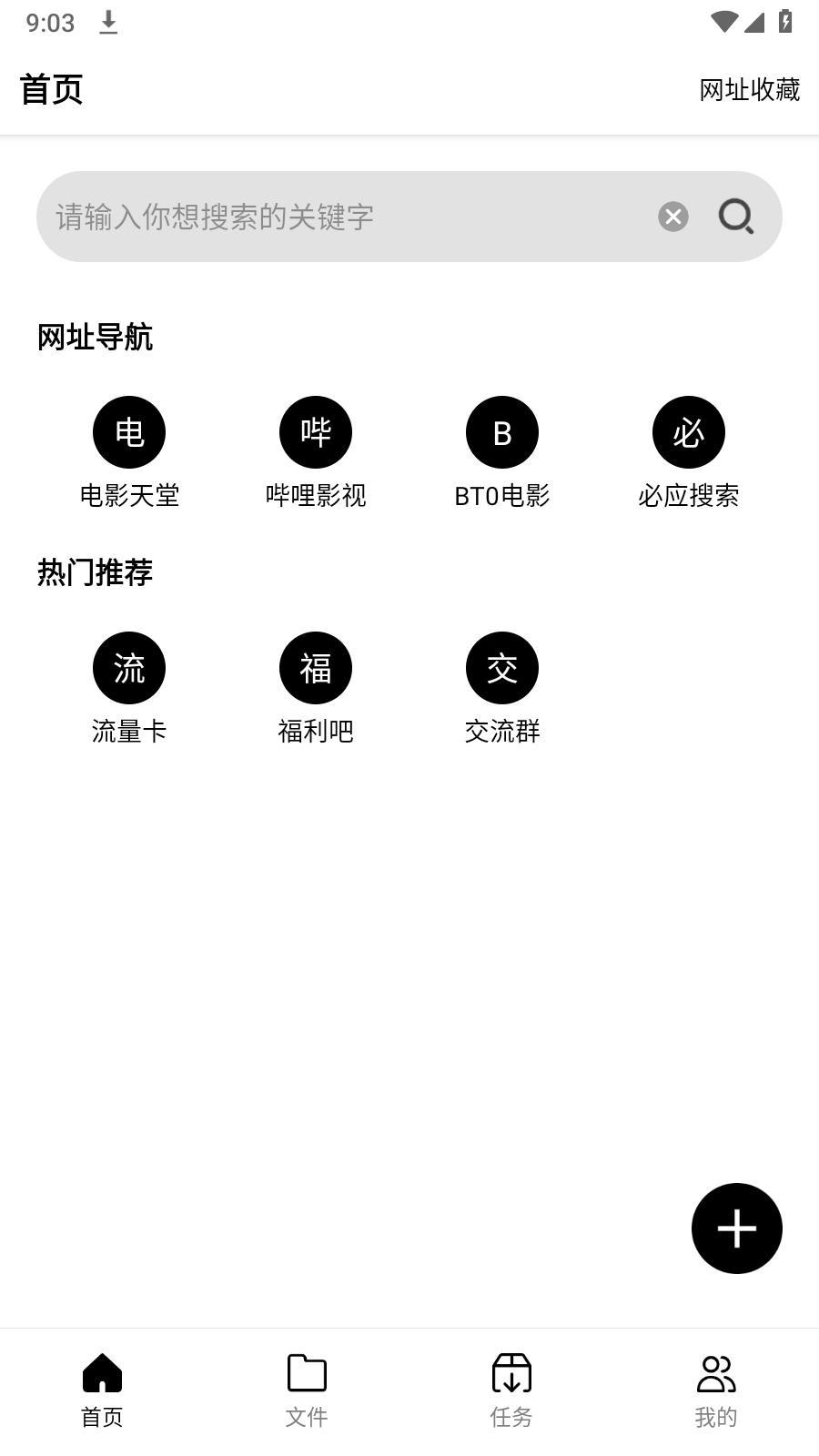Open the 文件 tab icon

click(x=306, y=1374)
